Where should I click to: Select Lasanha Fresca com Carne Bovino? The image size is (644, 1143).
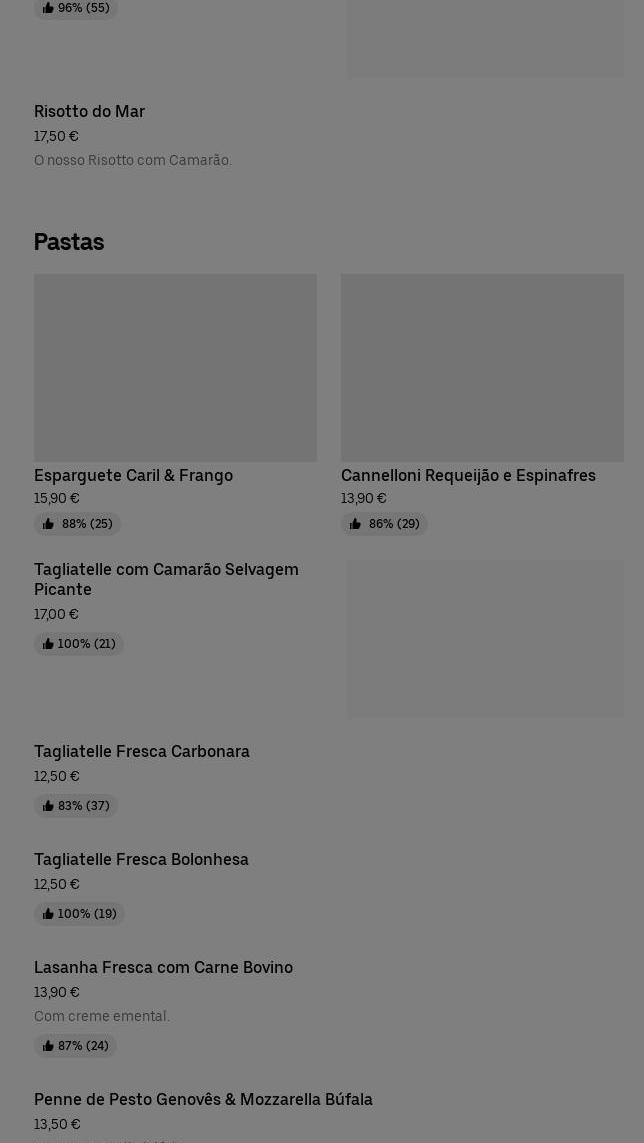click(x=163, y=968)
